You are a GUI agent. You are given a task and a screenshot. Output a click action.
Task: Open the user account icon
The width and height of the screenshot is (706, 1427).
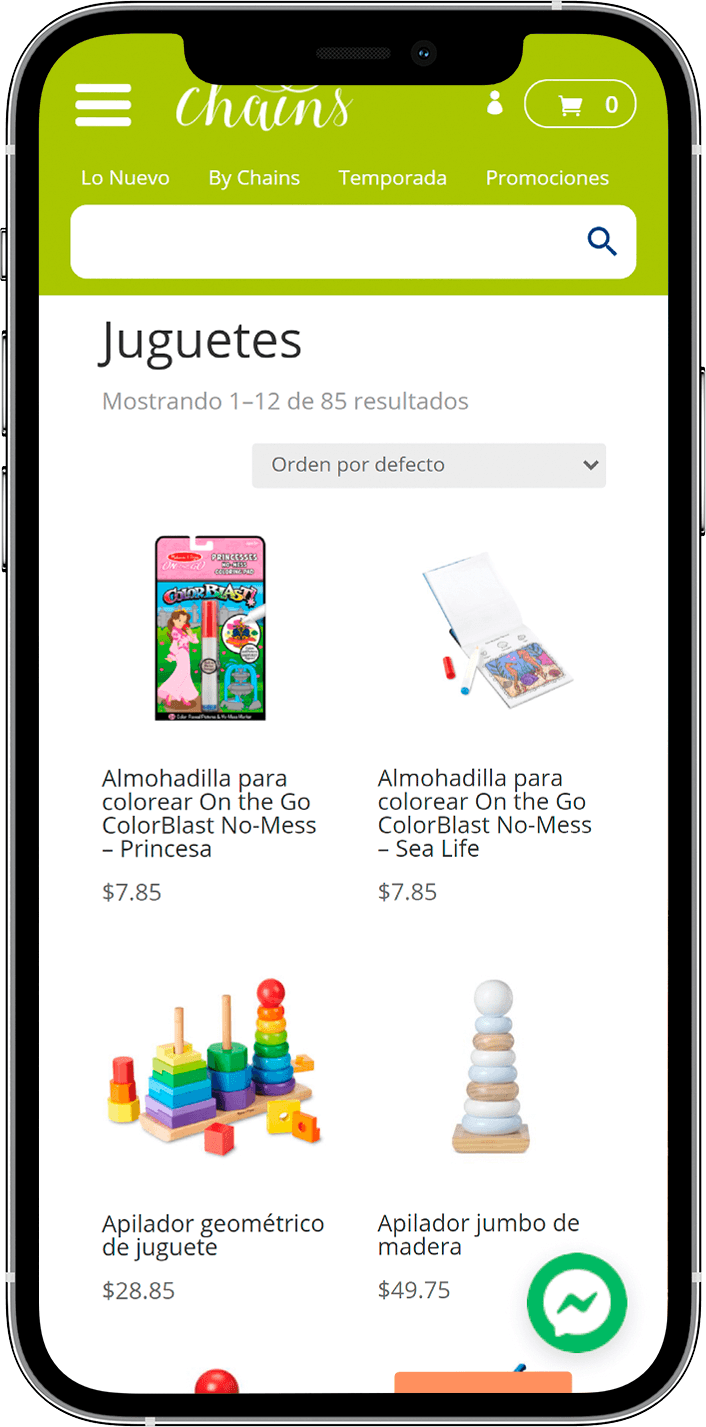click(x=495, y=103)
